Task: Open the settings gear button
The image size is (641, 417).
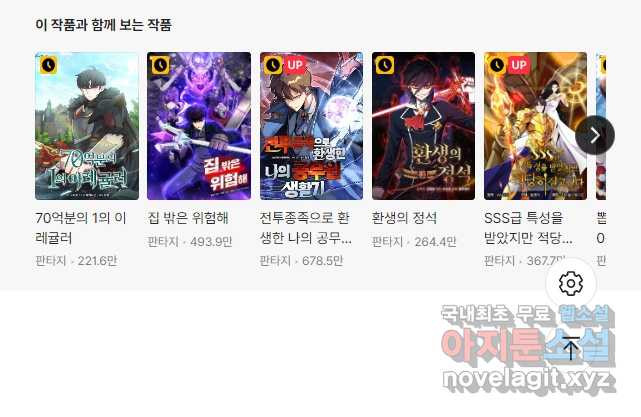Action: pos(571,284)
